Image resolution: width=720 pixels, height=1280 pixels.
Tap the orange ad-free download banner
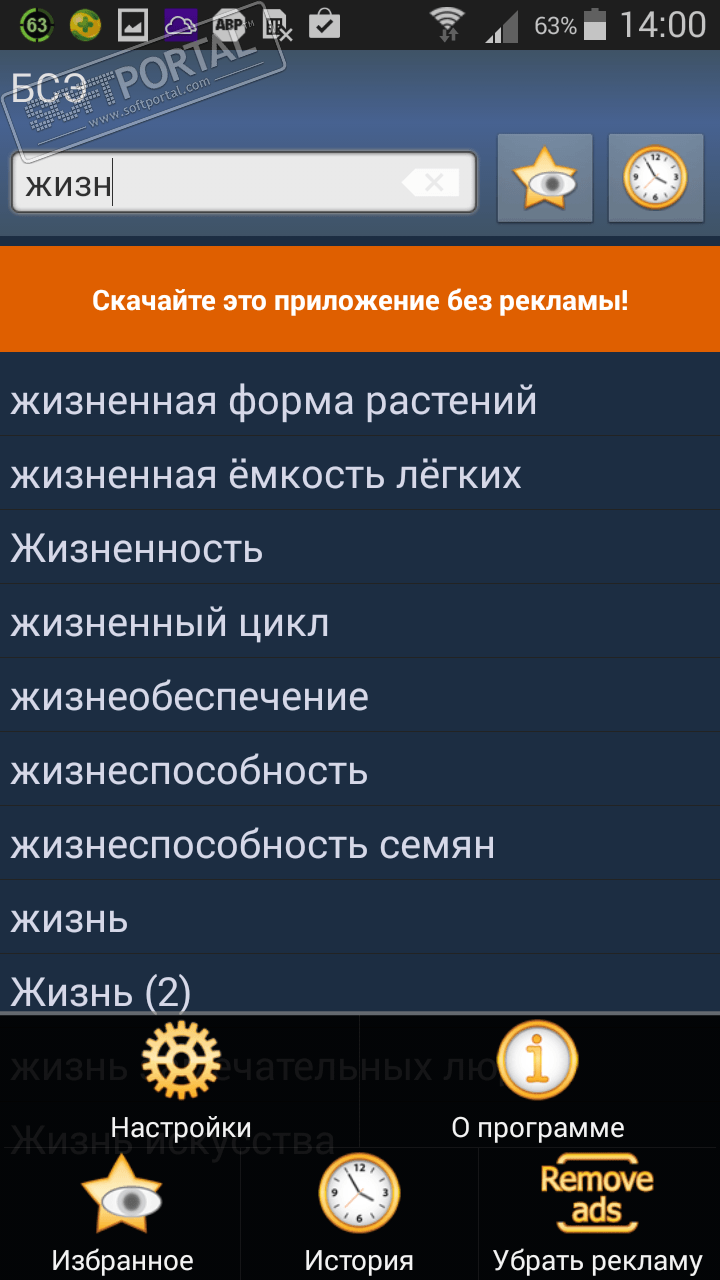tap(360, 300)
